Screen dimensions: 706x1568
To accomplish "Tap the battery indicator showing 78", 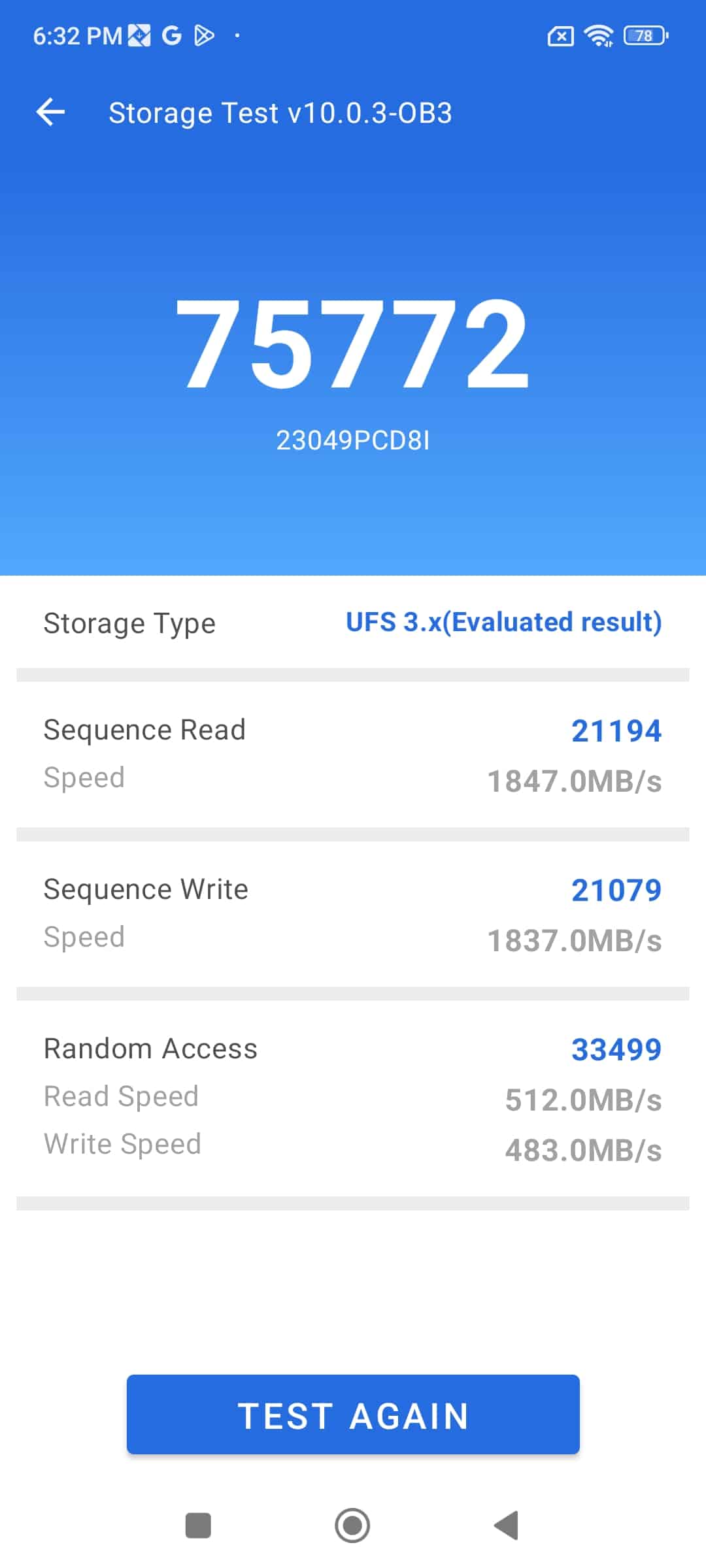I will (643, 37).
